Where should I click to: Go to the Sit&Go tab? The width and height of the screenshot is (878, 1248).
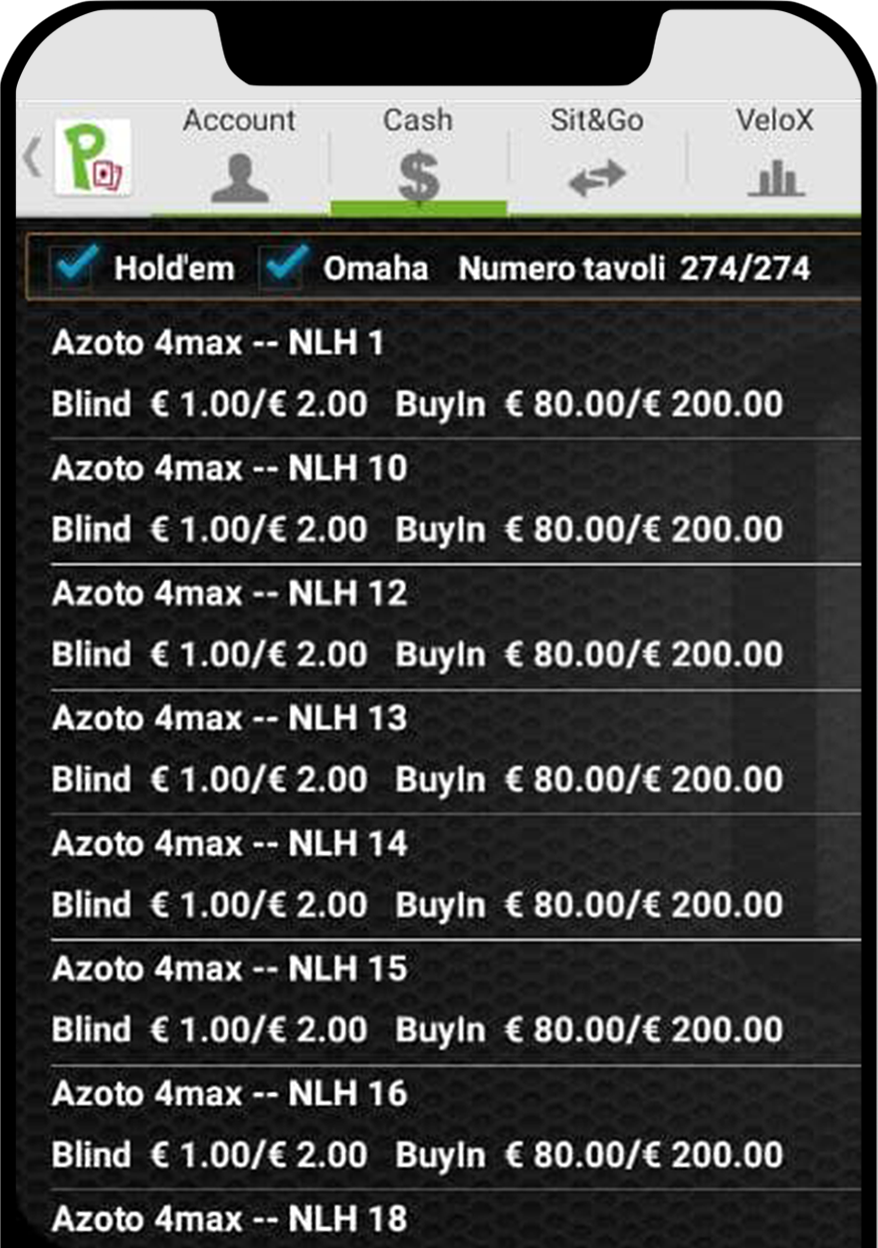[596, 156]
